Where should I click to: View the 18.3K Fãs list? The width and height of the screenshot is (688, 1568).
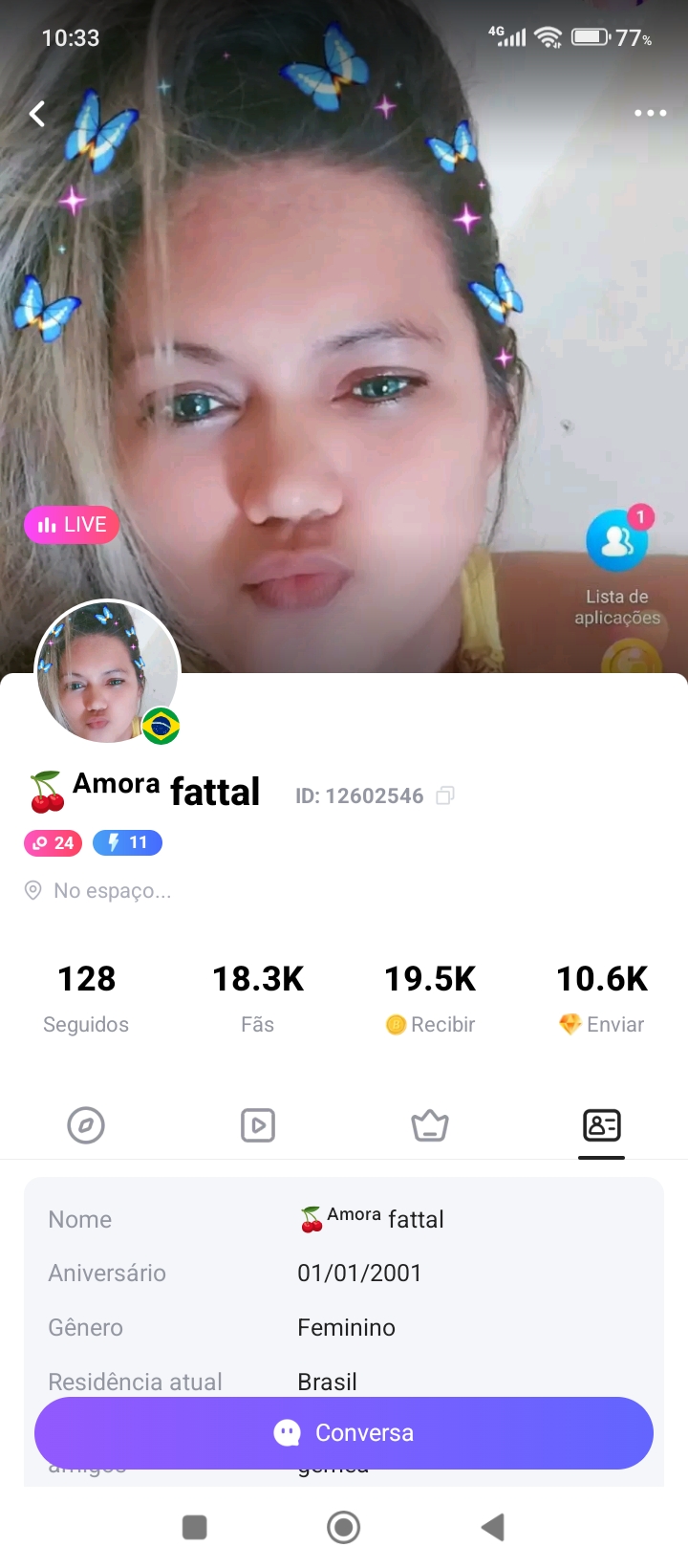pos(258,998)
